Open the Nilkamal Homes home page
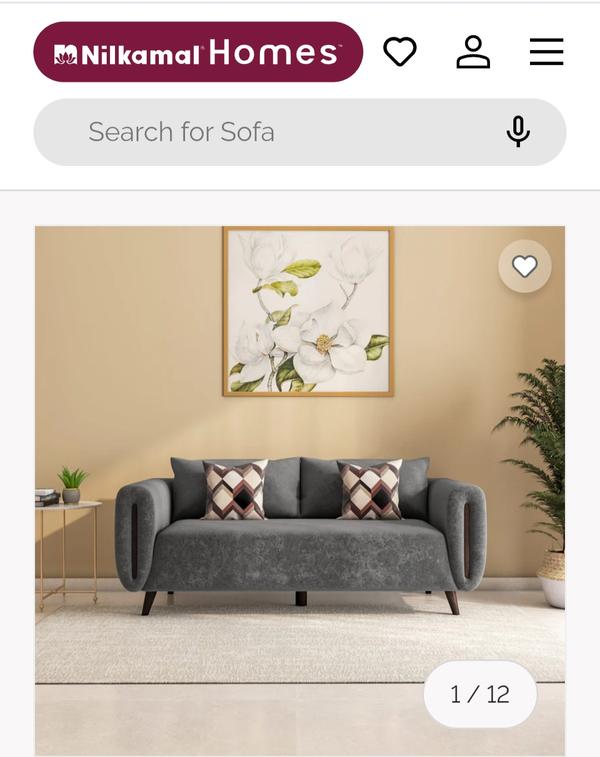Image resolution: width=600 pixels, height=757 pixels. pyautogui.click(x=198, y=52)
